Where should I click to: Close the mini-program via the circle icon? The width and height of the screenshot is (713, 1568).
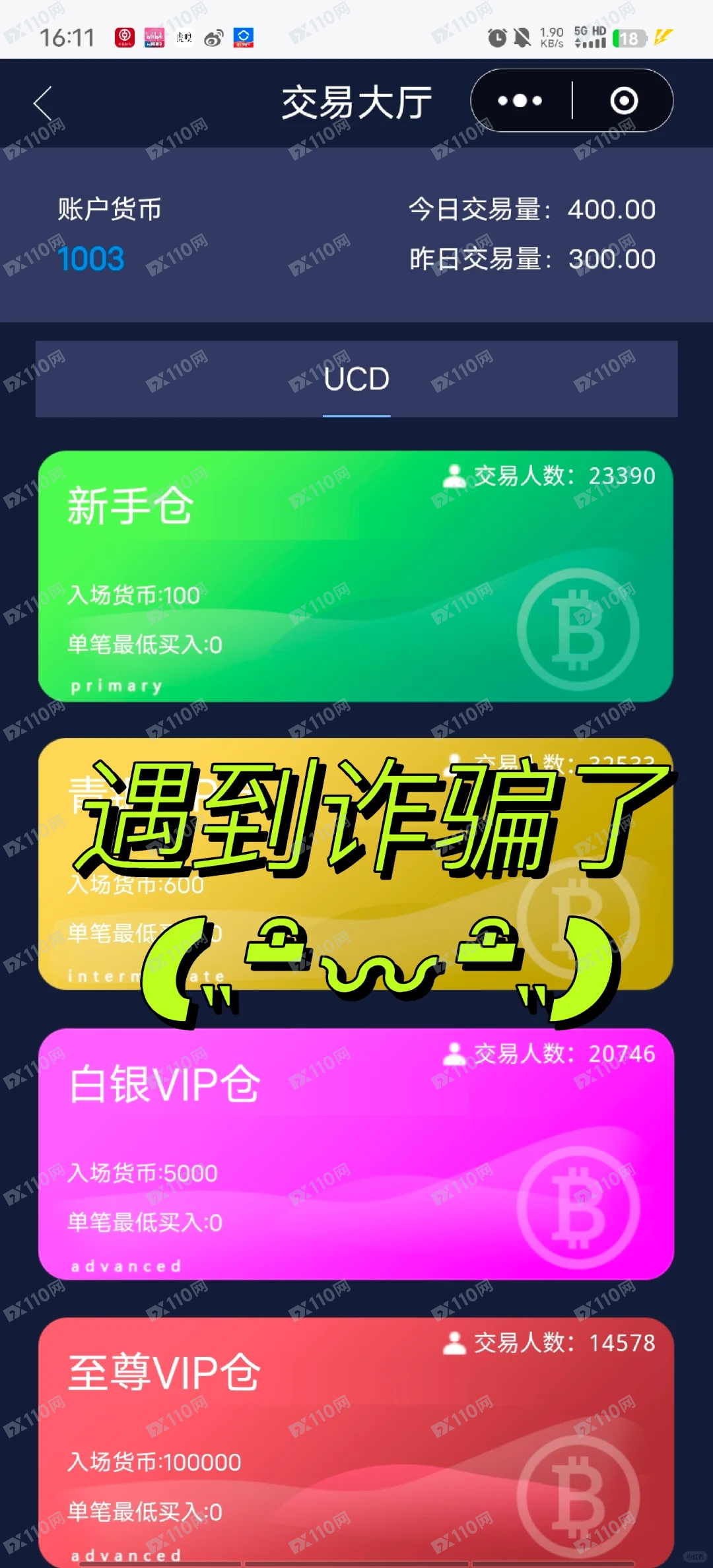click(x=624, y=101)
